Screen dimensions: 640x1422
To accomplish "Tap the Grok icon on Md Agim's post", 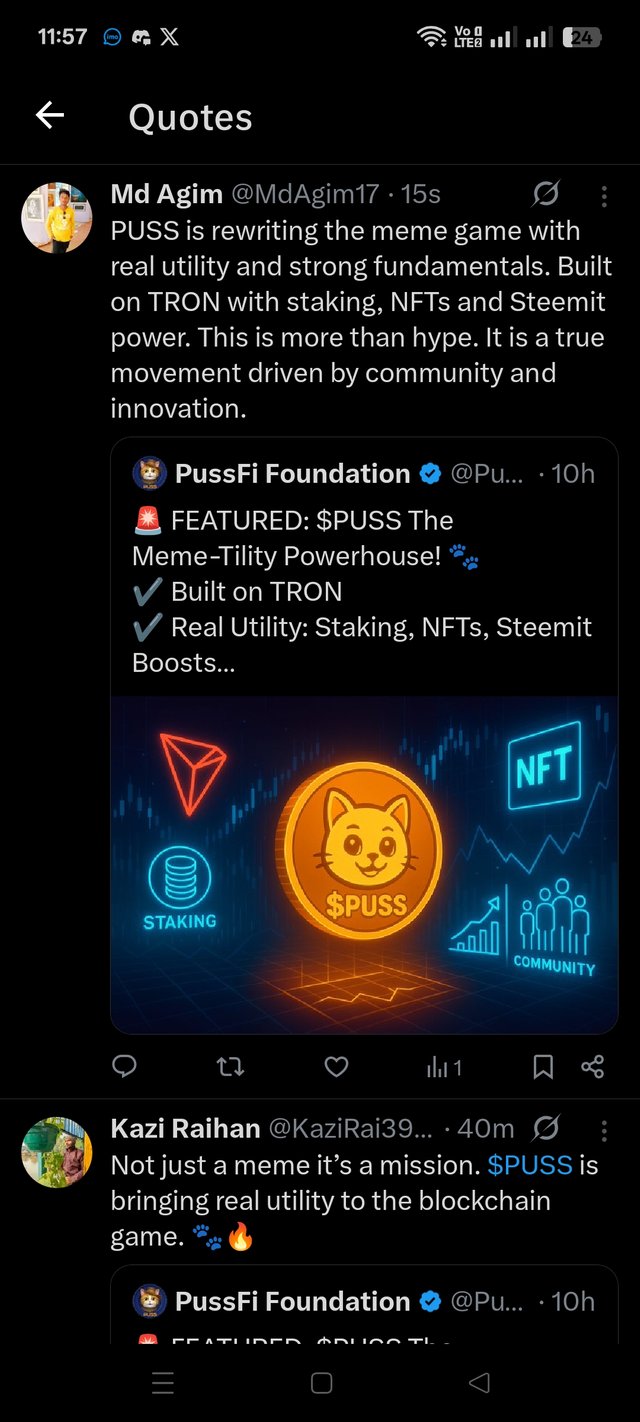I will pyautogui.click(x=546, y=194).
